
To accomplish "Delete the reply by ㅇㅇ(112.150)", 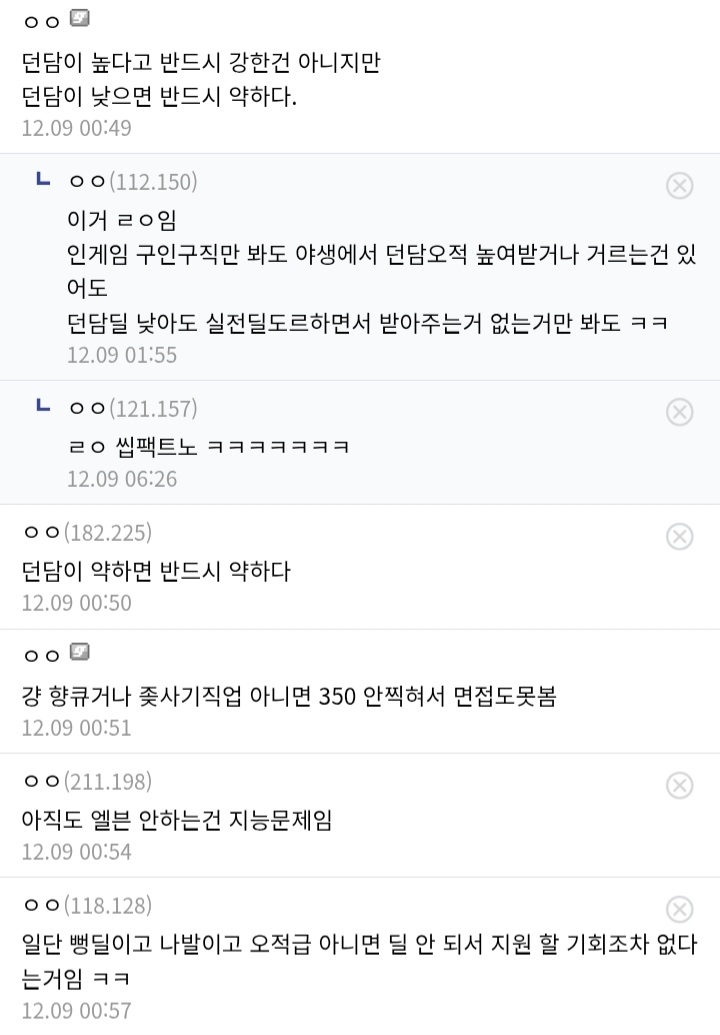I will [679, 185].
